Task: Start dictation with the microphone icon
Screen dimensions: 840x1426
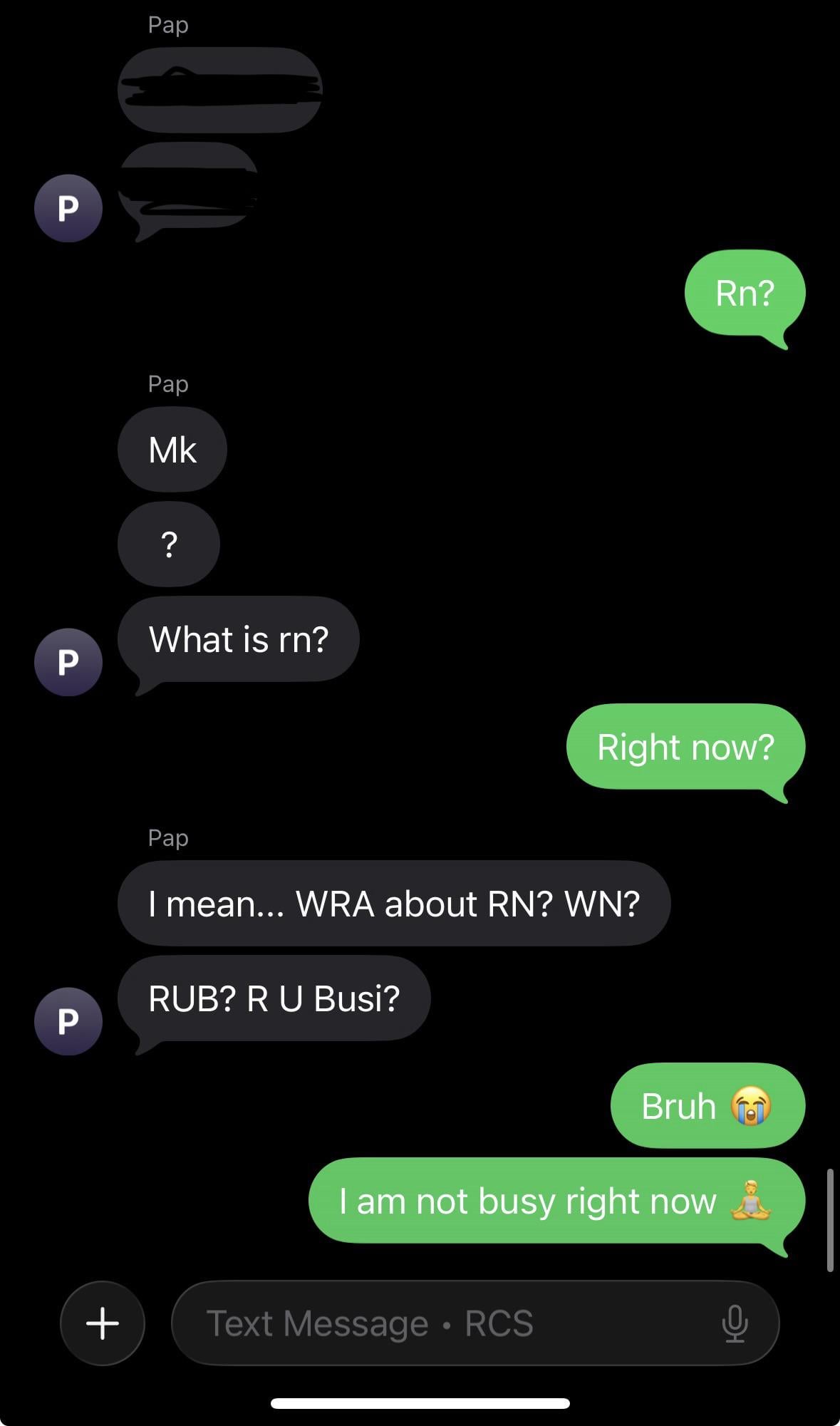Action: (735, 1323)
